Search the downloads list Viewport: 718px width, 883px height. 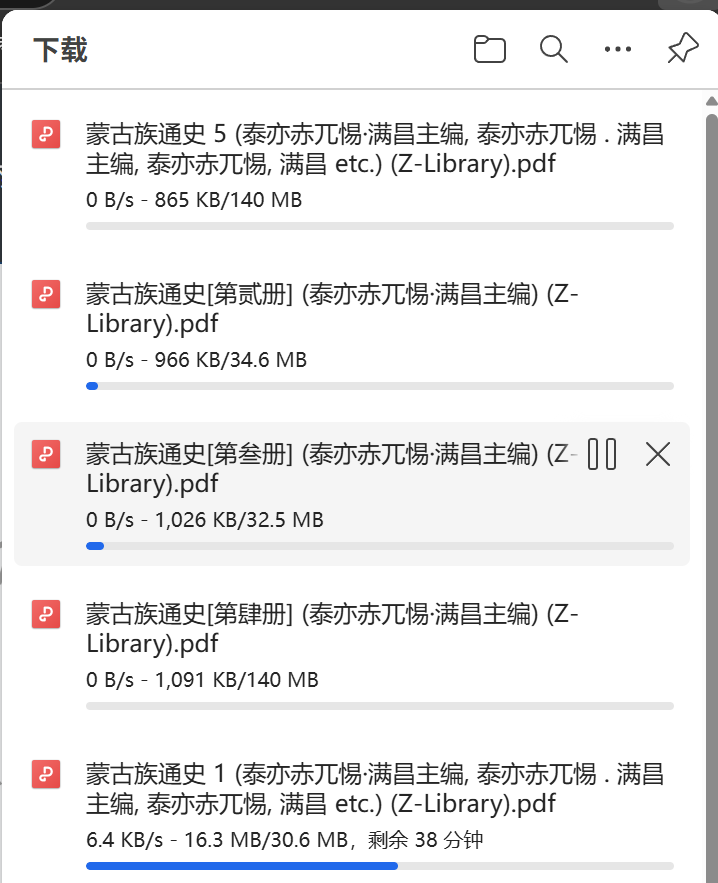coord(553,49)
